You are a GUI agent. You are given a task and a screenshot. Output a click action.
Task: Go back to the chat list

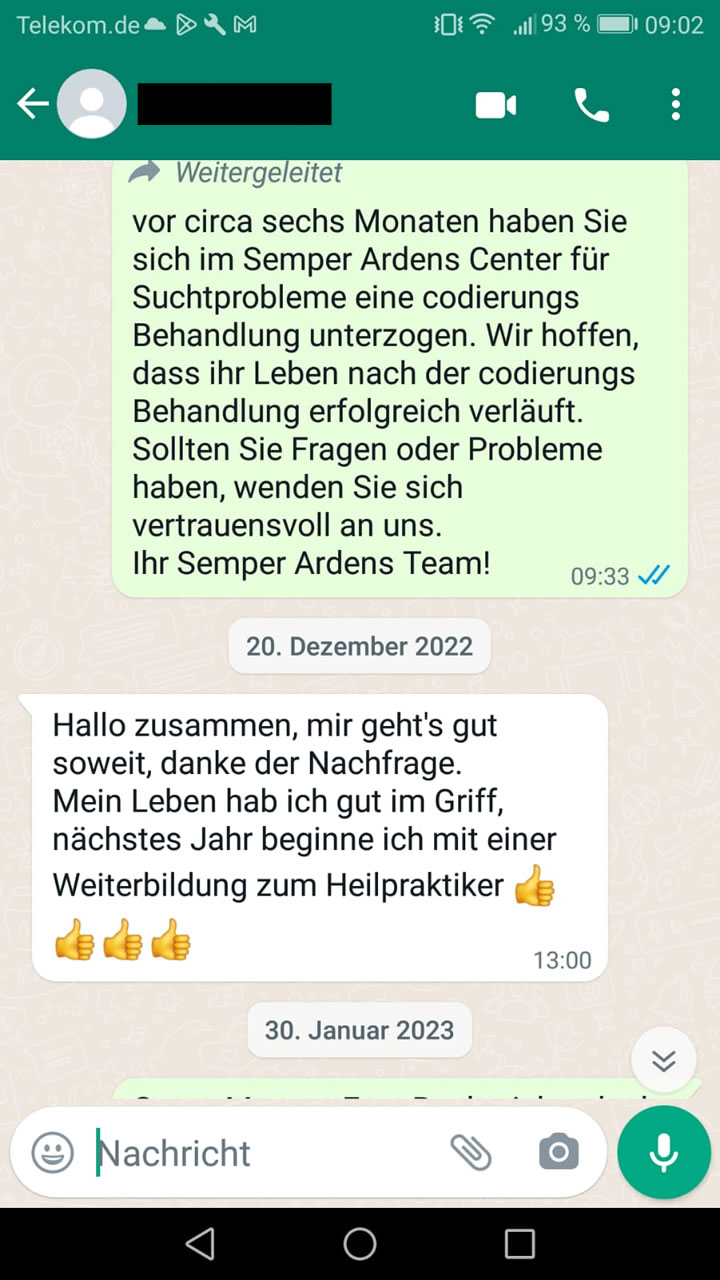(33, 104)
